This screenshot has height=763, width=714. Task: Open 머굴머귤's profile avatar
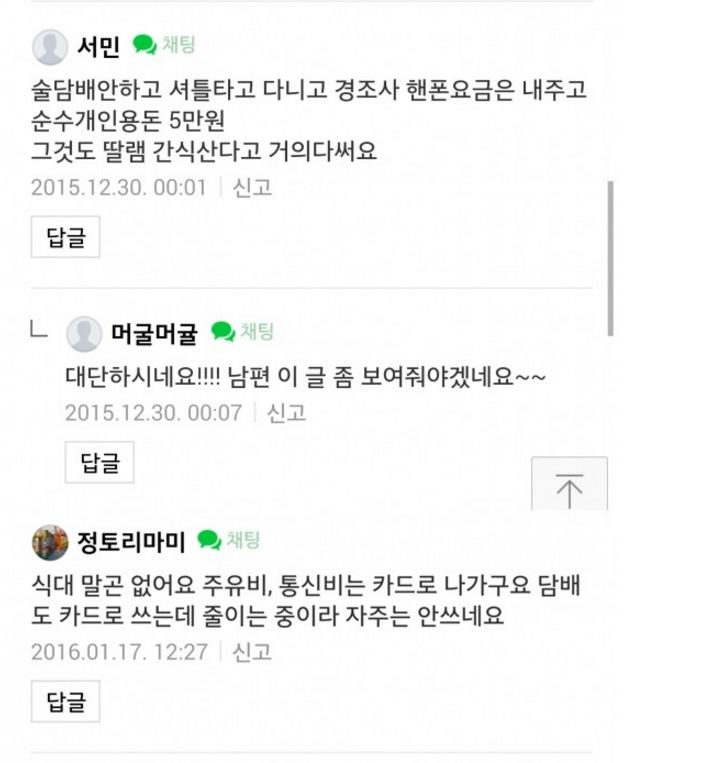coord(84,333)
